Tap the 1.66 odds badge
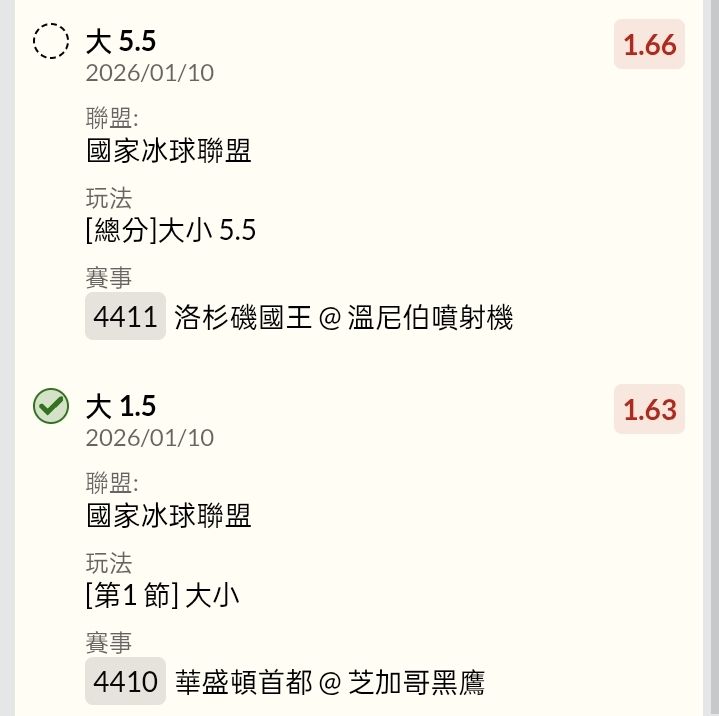Screen dimensions: 719x716 (649, 45)
